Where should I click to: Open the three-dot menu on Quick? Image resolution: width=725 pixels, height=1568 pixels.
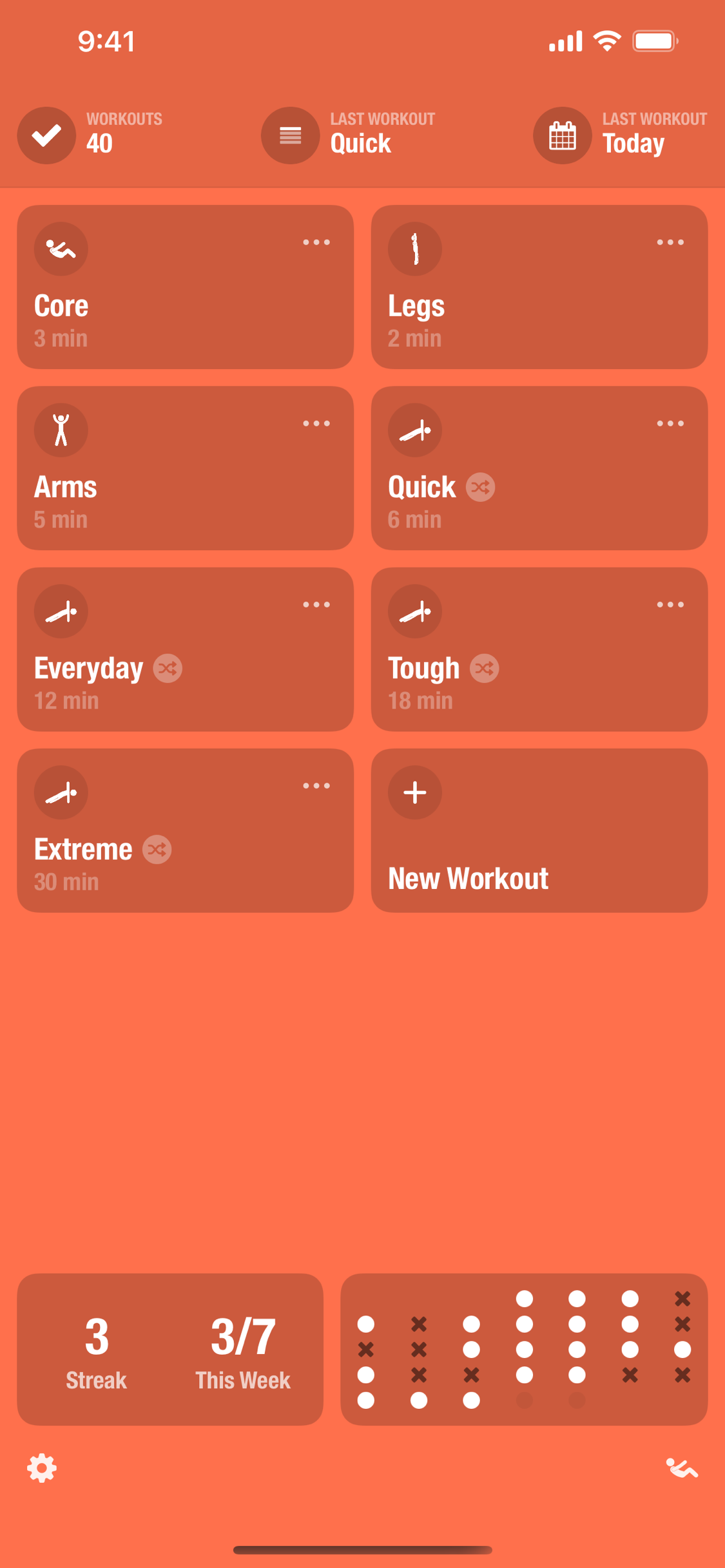pyautogui.click(x=670, y=423)
